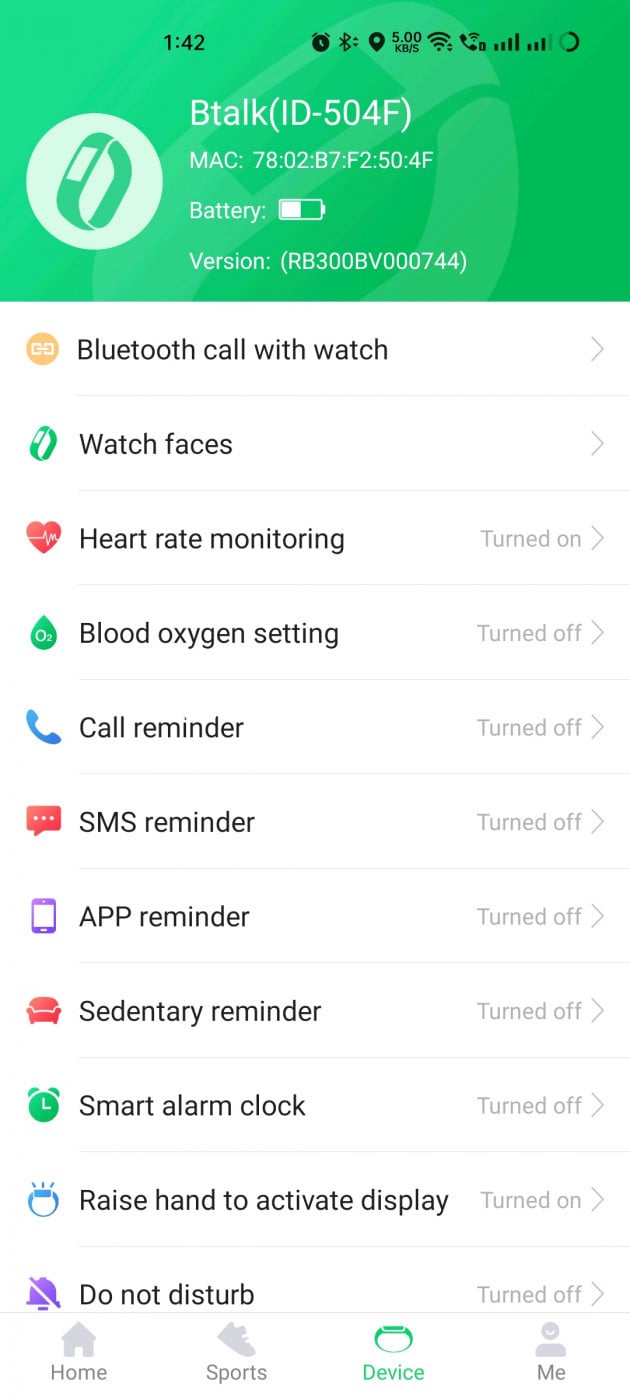Select the Device tab

(393, 1354)
